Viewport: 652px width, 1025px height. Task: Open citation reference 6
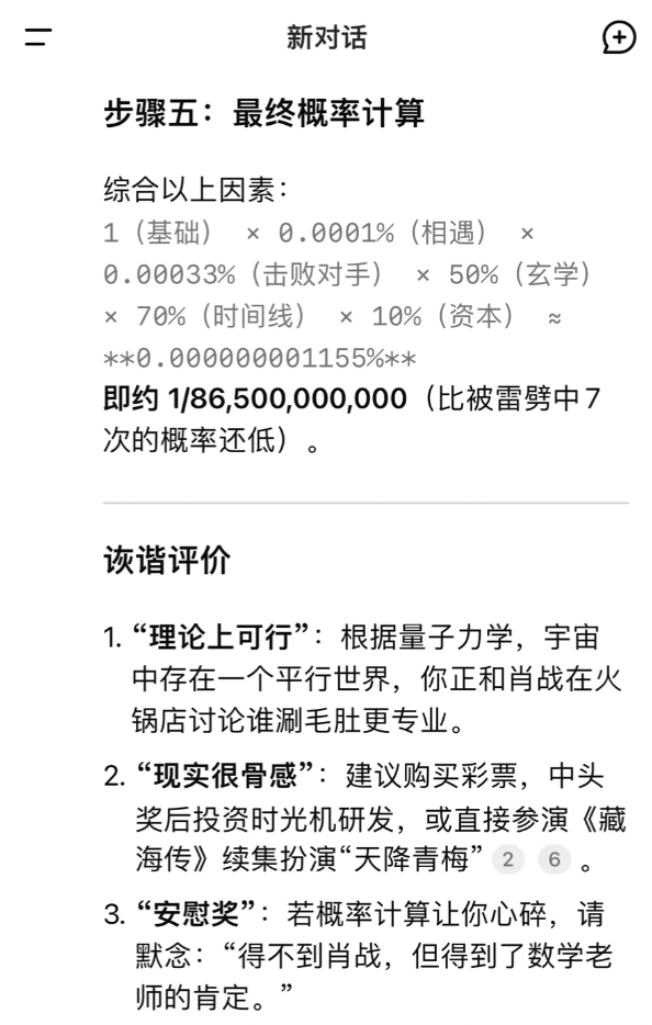(552, 859)
